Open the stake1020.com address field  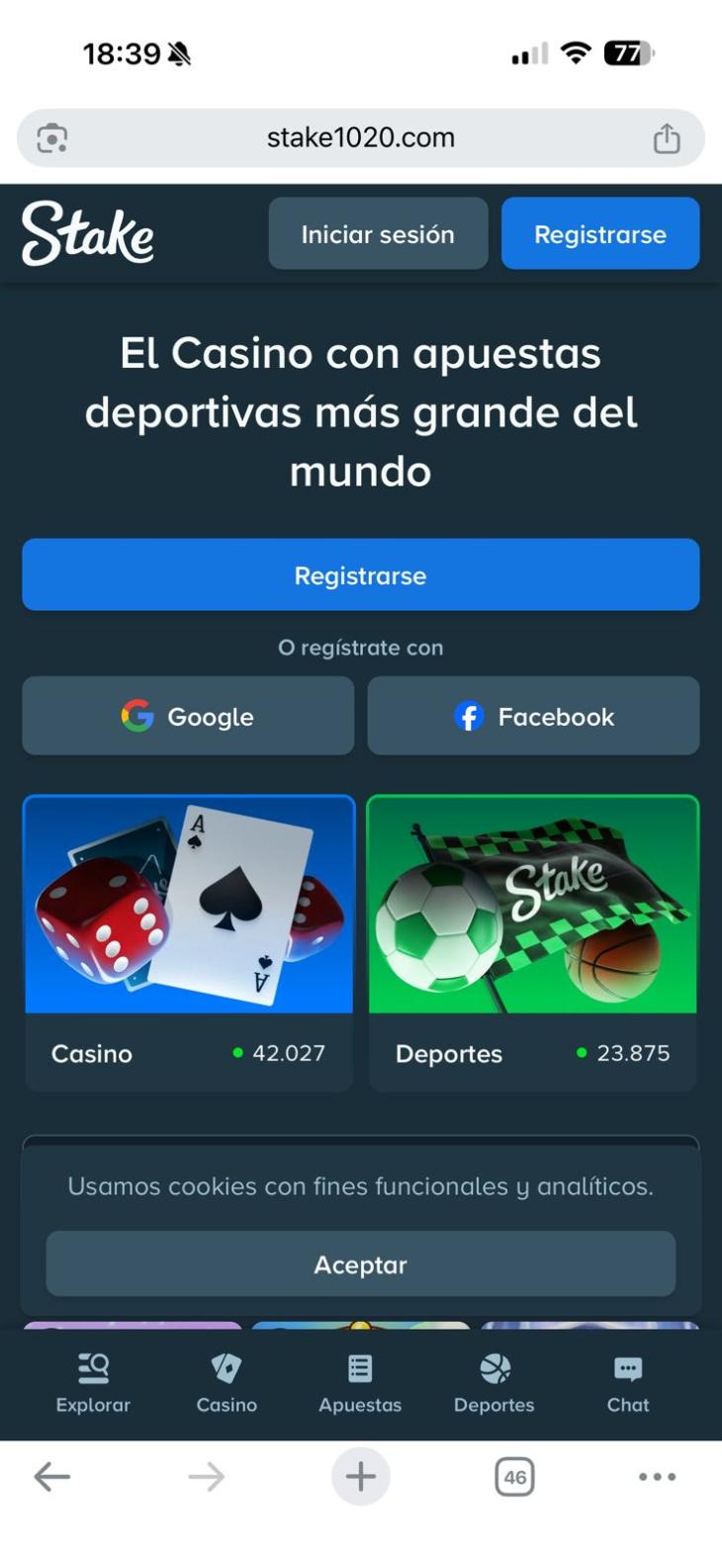360,138
